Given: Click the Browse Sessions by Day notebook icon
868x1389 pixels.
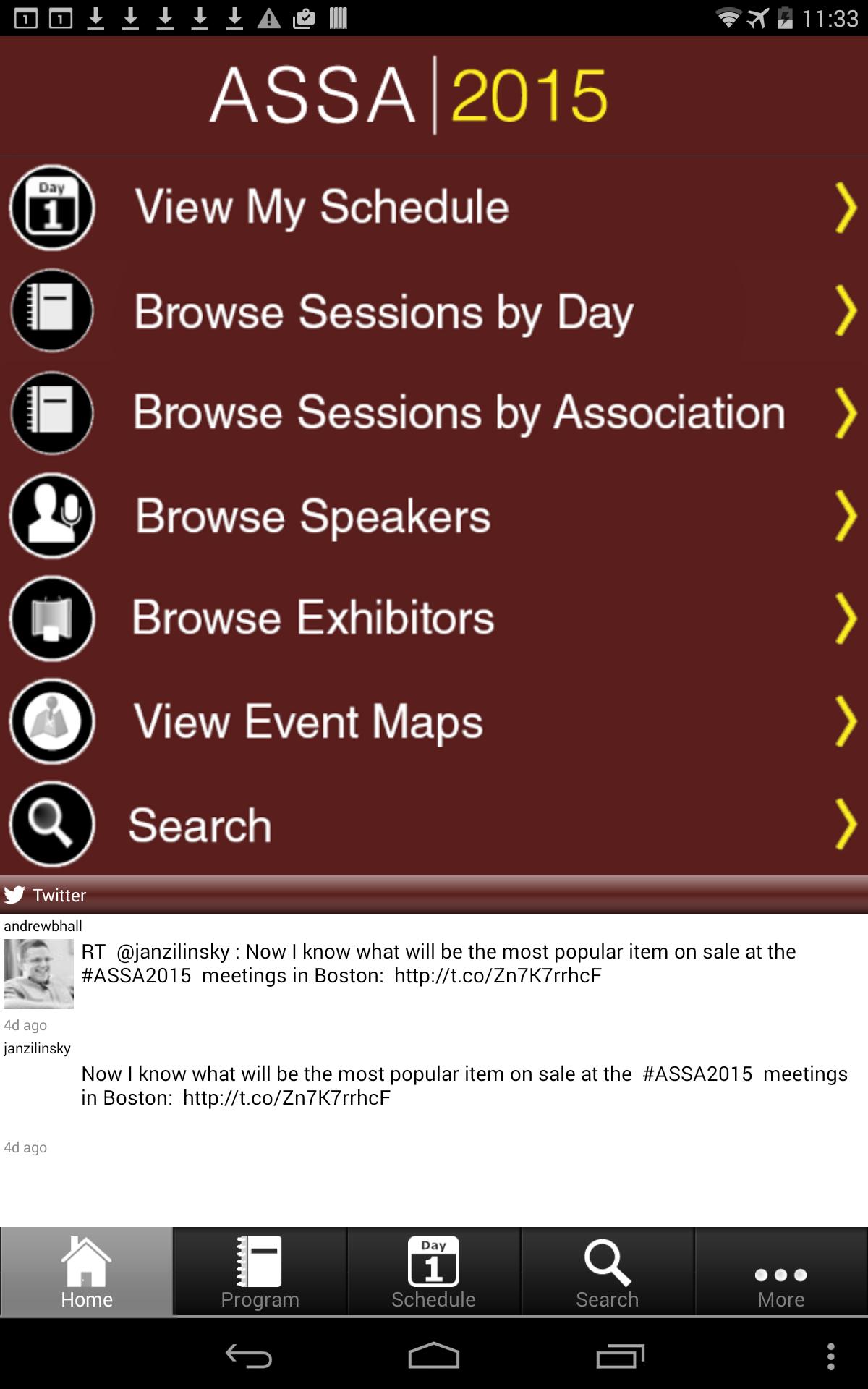Looking at the screenshot, I should (x=51, y=310).
